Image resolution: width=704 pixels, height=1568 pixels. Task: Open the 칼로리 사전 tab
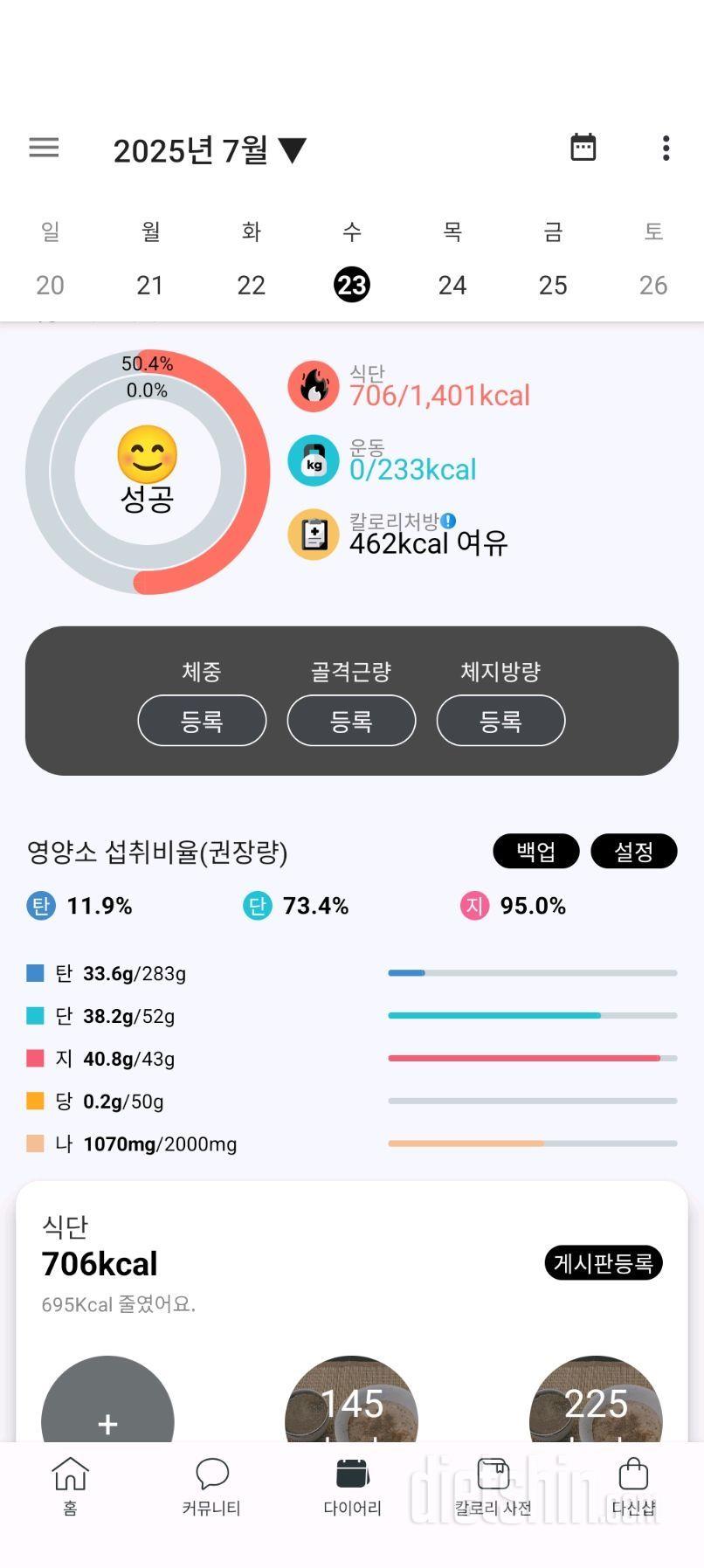pyautogui.click(x=493, y=1487)
